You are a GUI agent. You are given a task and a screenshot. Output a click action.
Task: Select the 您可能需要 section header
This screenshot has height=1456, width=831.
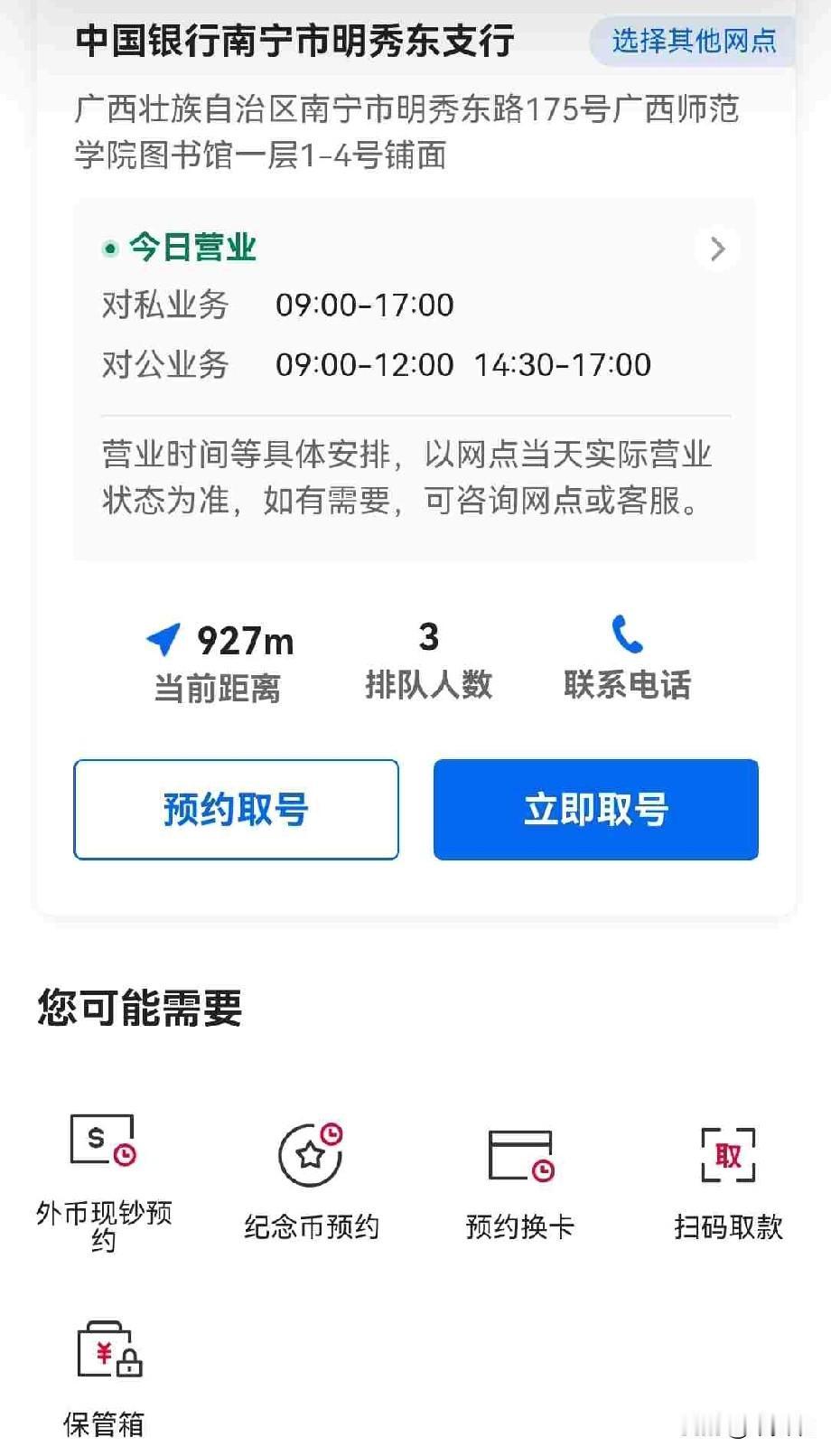point(140,1010)
